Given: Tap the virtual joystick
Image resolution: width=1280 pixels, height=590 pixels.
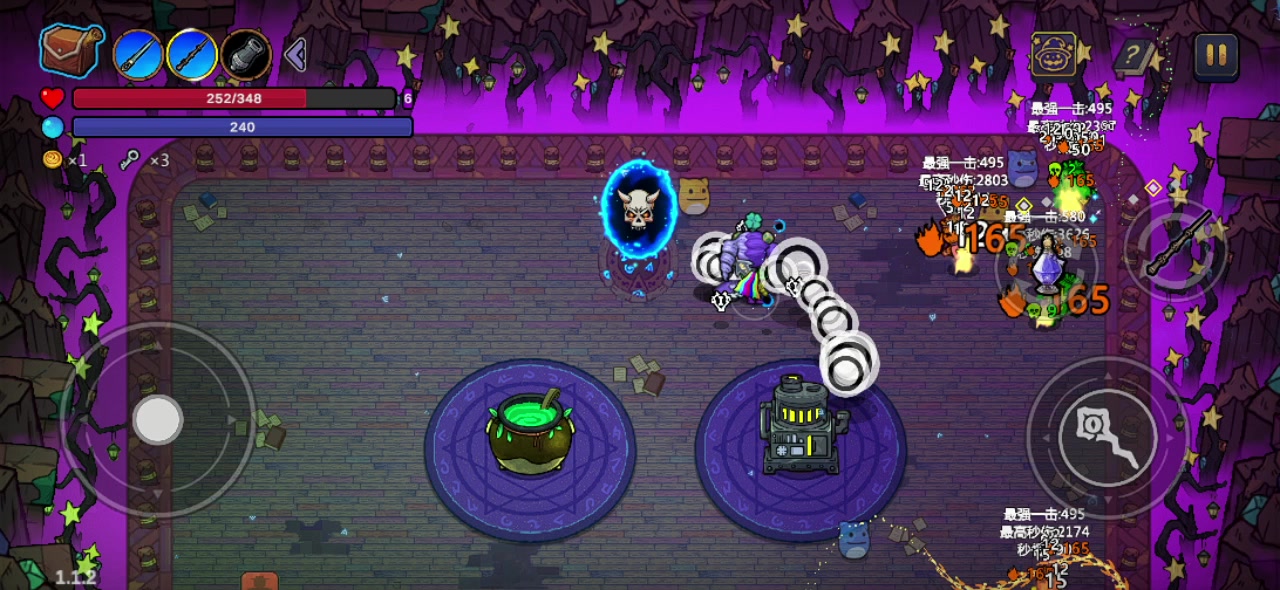Looking at the screenshot, I should [158, 420].
